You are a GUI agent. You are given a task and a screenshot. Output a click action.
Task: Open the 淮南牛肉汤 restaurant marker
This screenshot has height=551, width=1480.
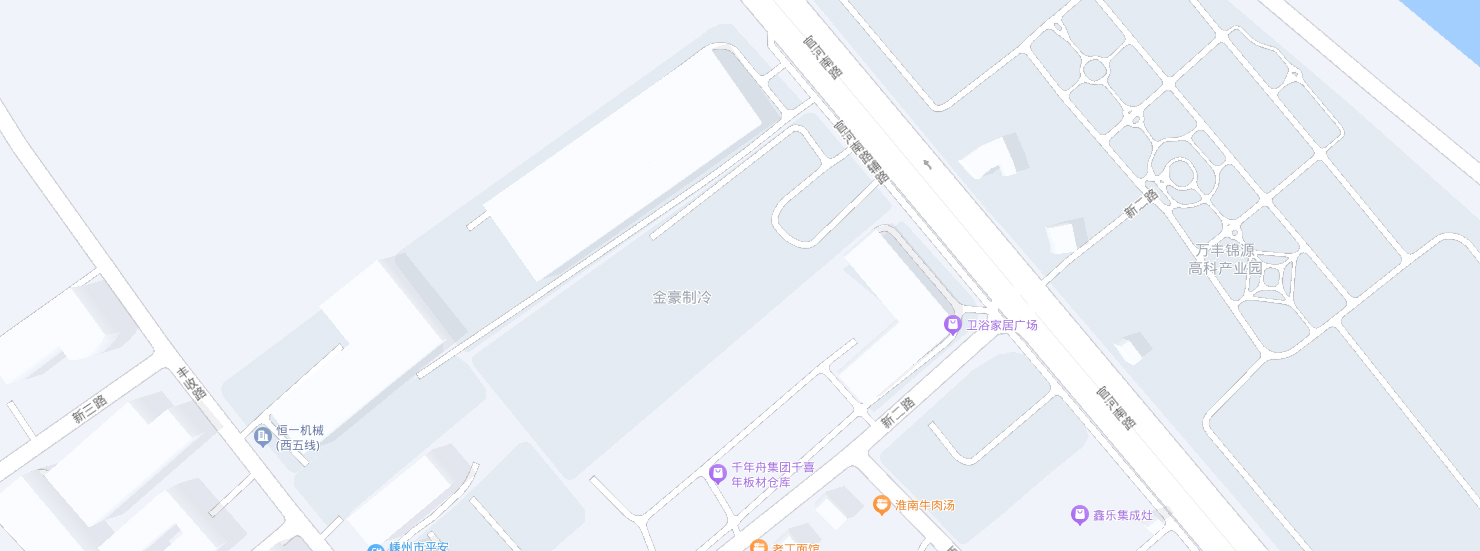point(881,504)
